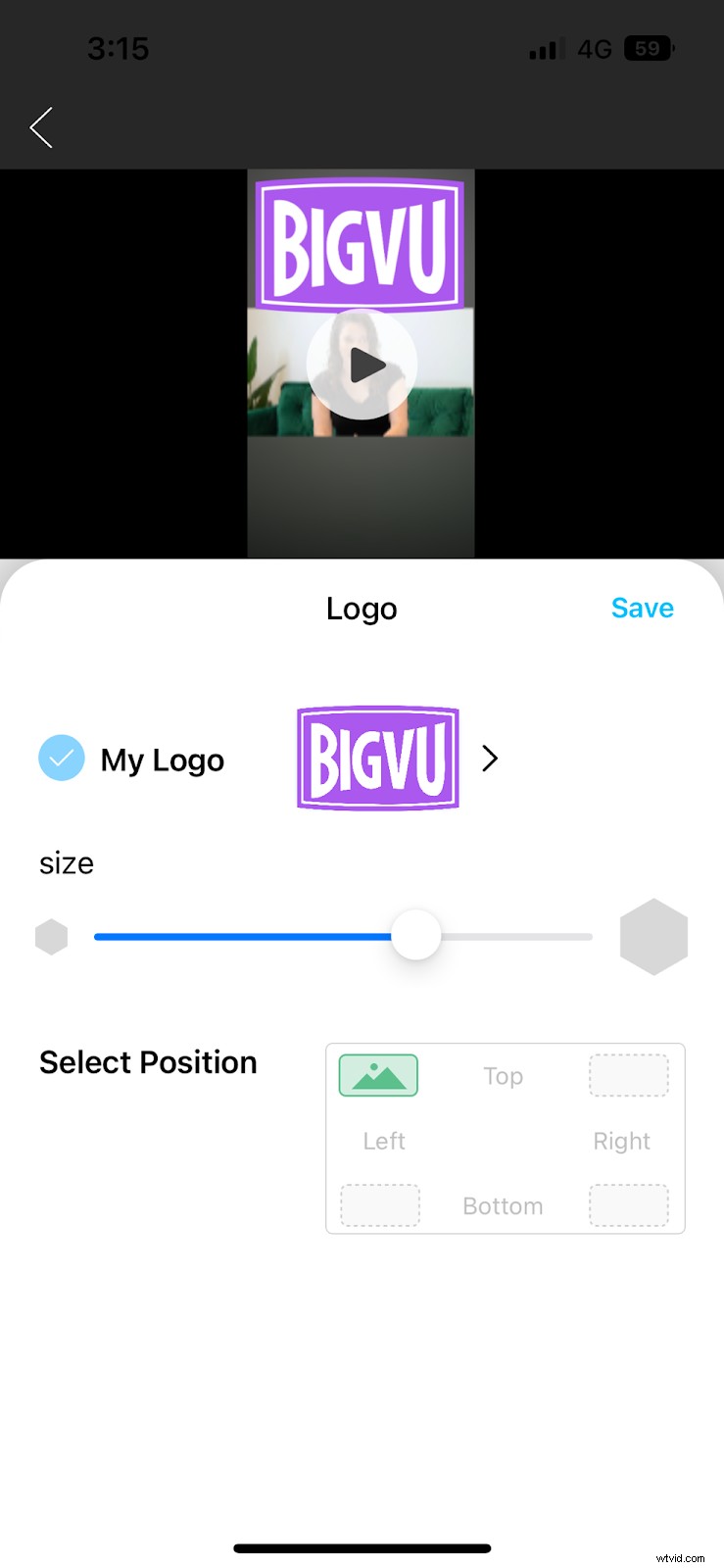The image size is (724, 1568).
Task: Save the logo settings
Action: (642, 608)
